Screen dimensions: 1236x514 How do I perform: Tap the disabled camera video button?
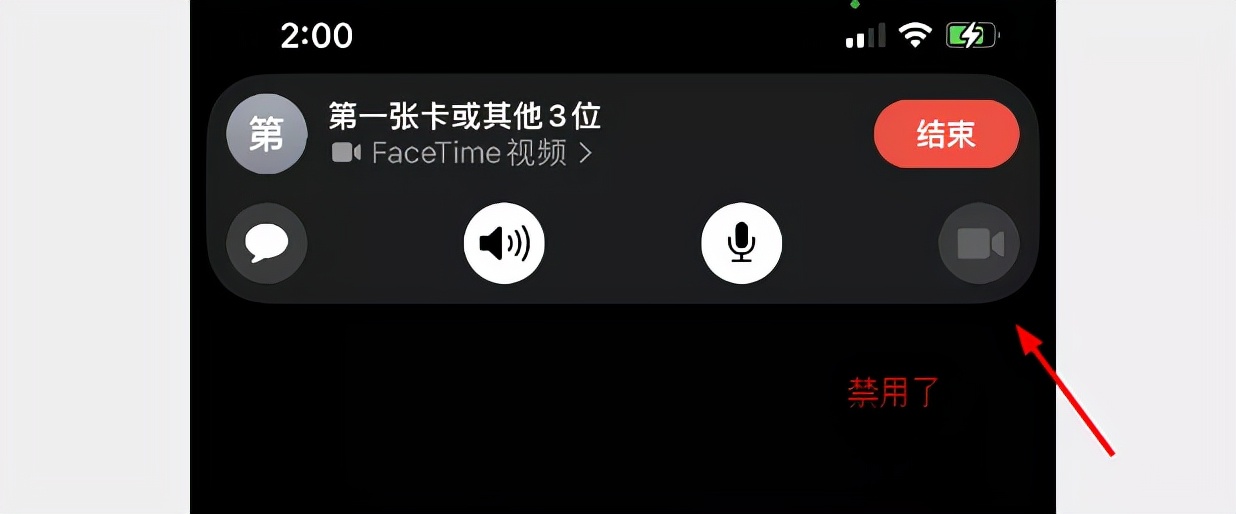click(x=978, y=243)
